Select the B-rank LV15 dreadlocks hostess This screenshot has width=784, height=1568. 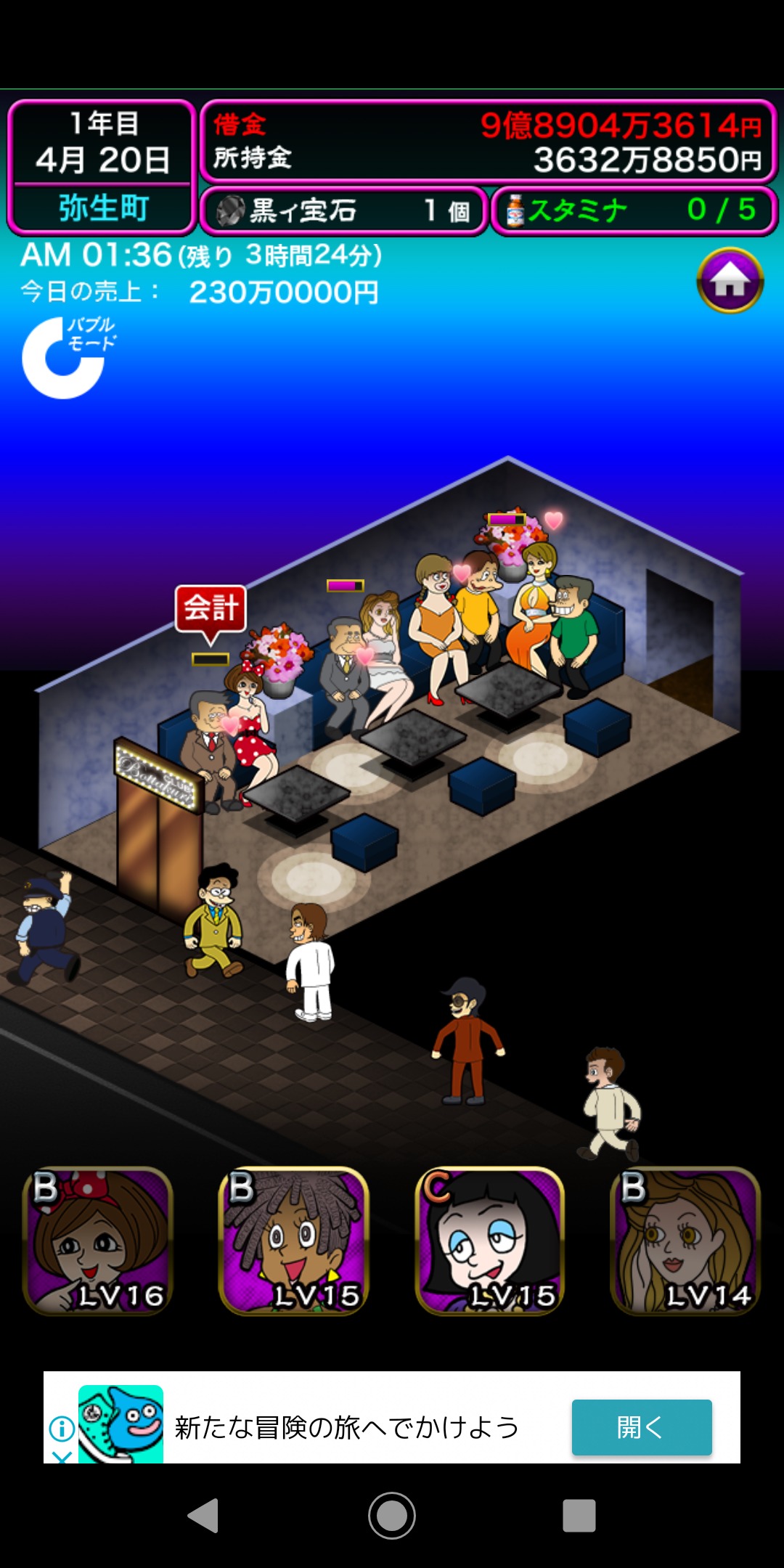294,1241
